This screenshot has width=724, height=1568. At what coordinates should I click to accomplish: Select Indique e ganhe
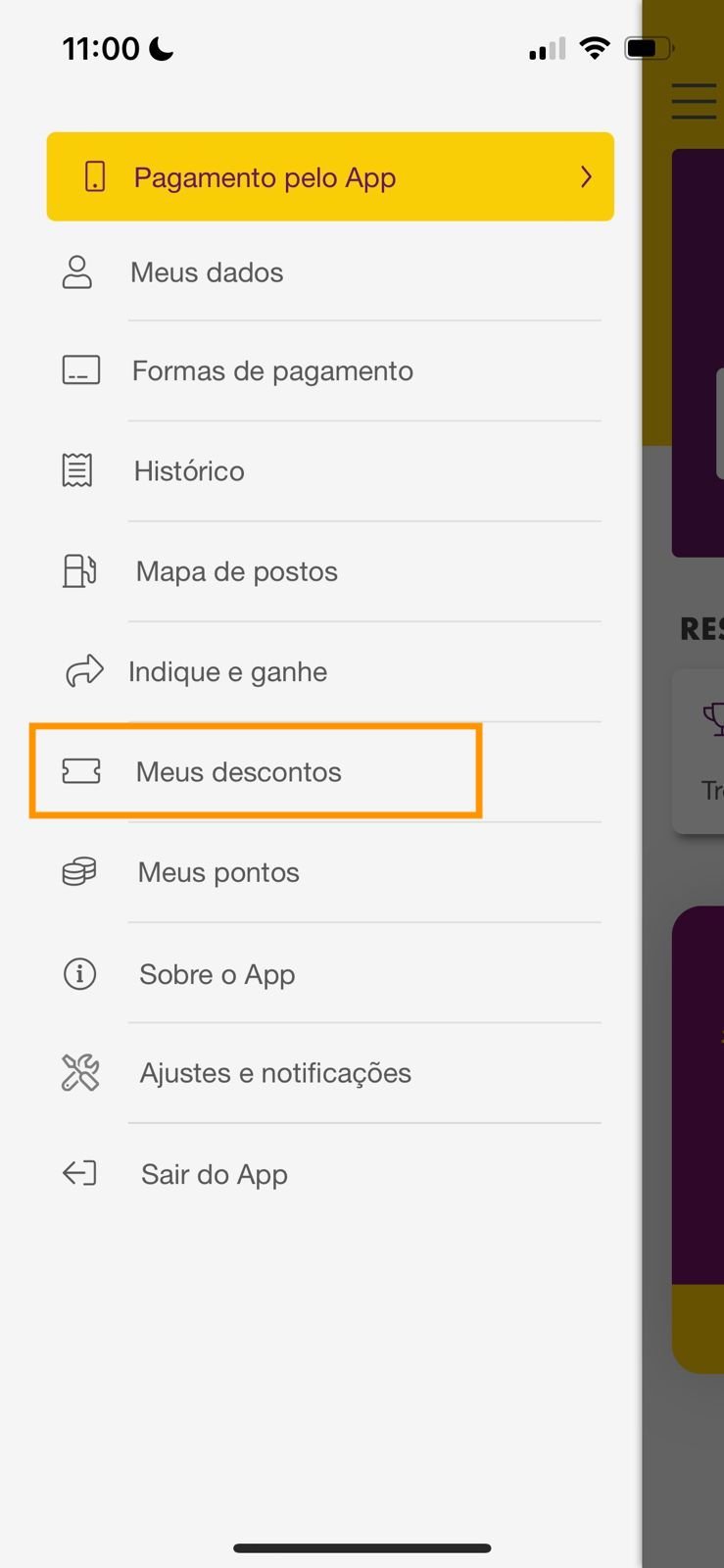[x=330, y=672]
